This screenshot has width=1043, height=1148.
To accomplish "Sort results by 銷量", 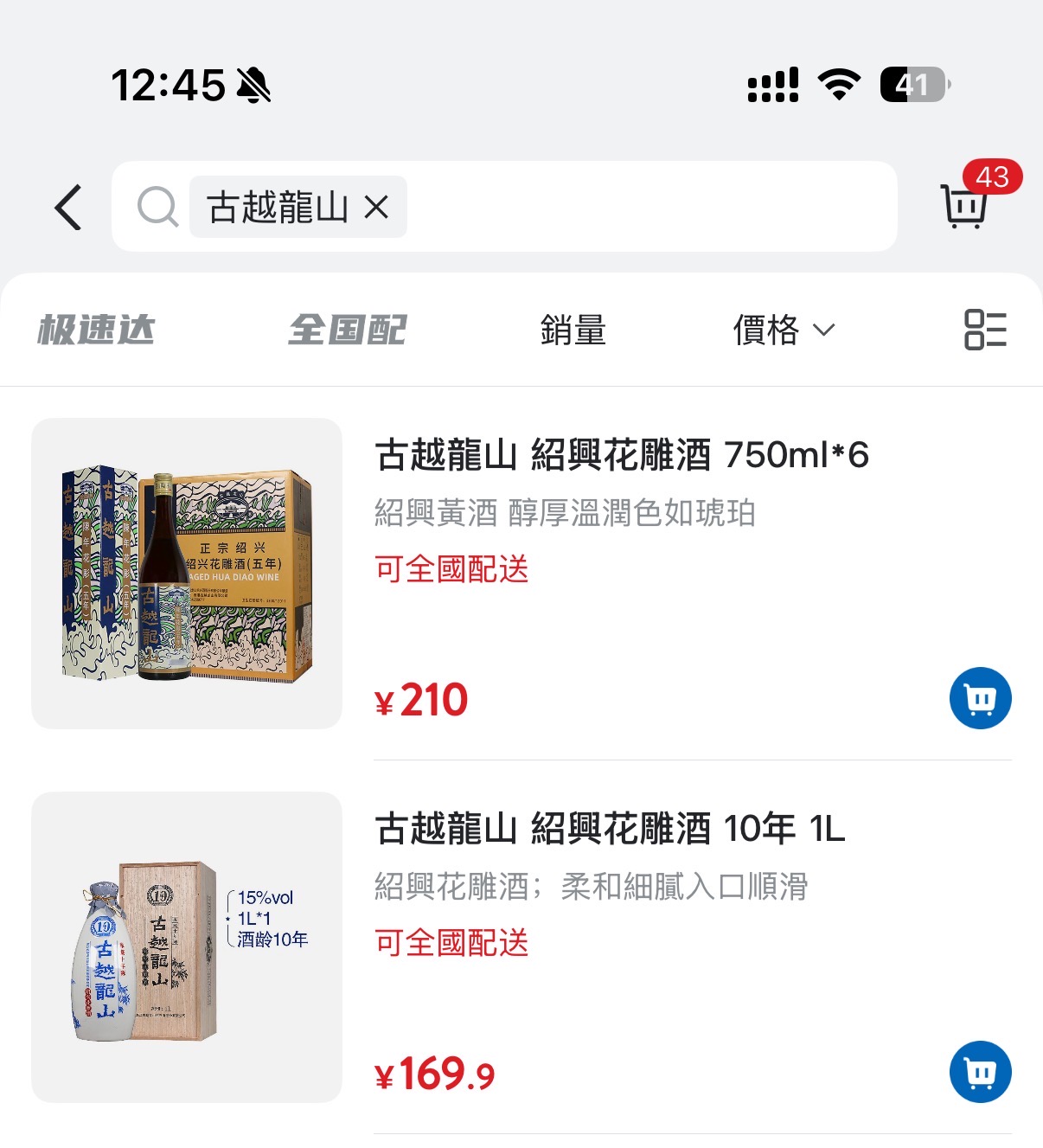I will (573, 330).
